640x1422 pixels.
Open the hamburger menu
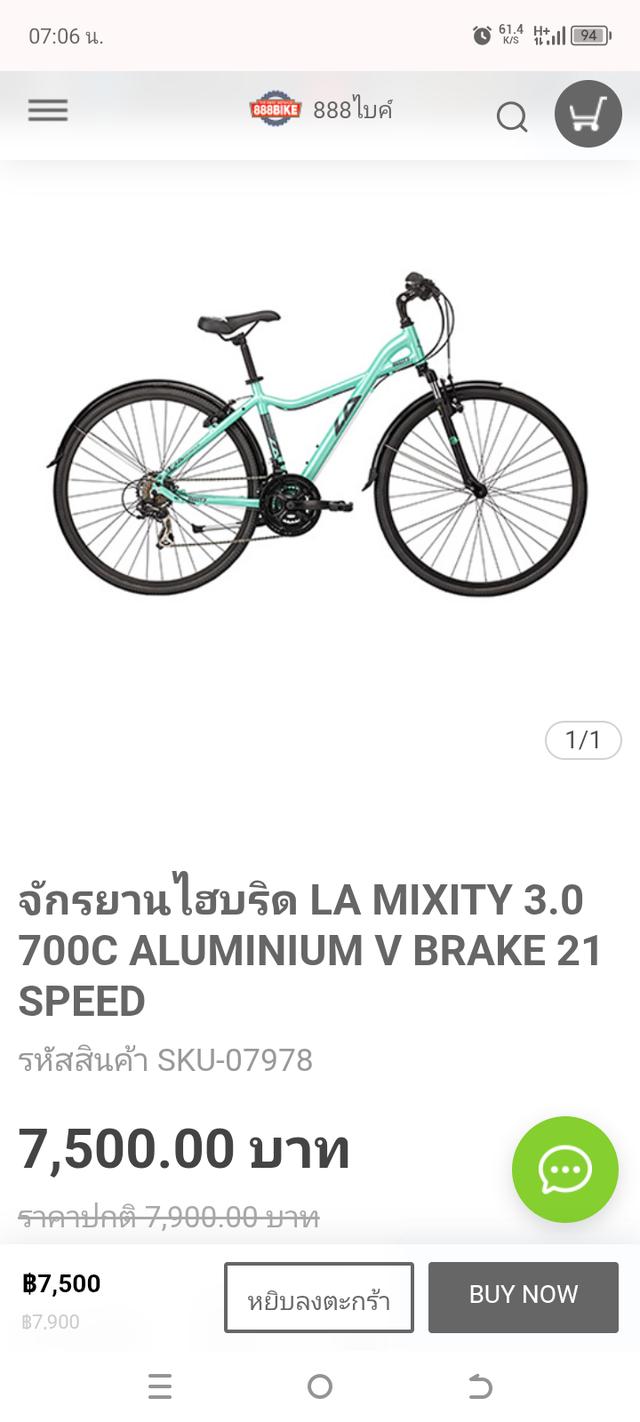pyautogui.click(x=48, y=111)
